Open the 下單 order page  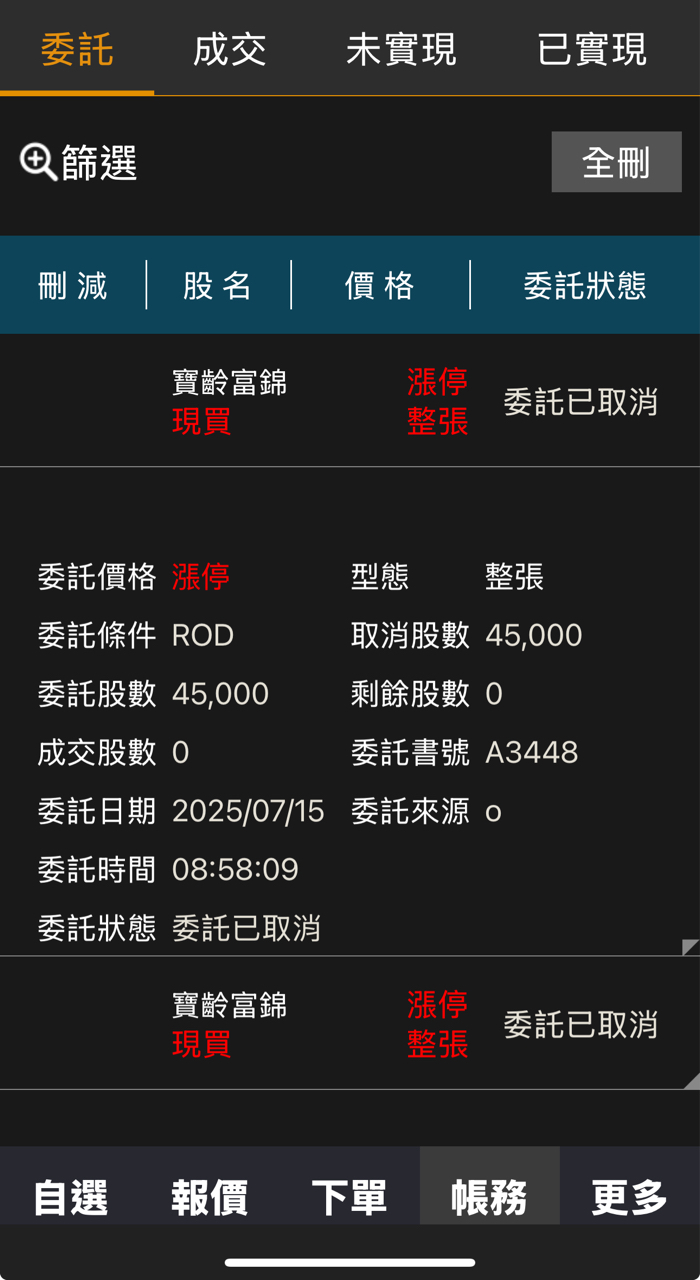click(x=349, y=1196)
